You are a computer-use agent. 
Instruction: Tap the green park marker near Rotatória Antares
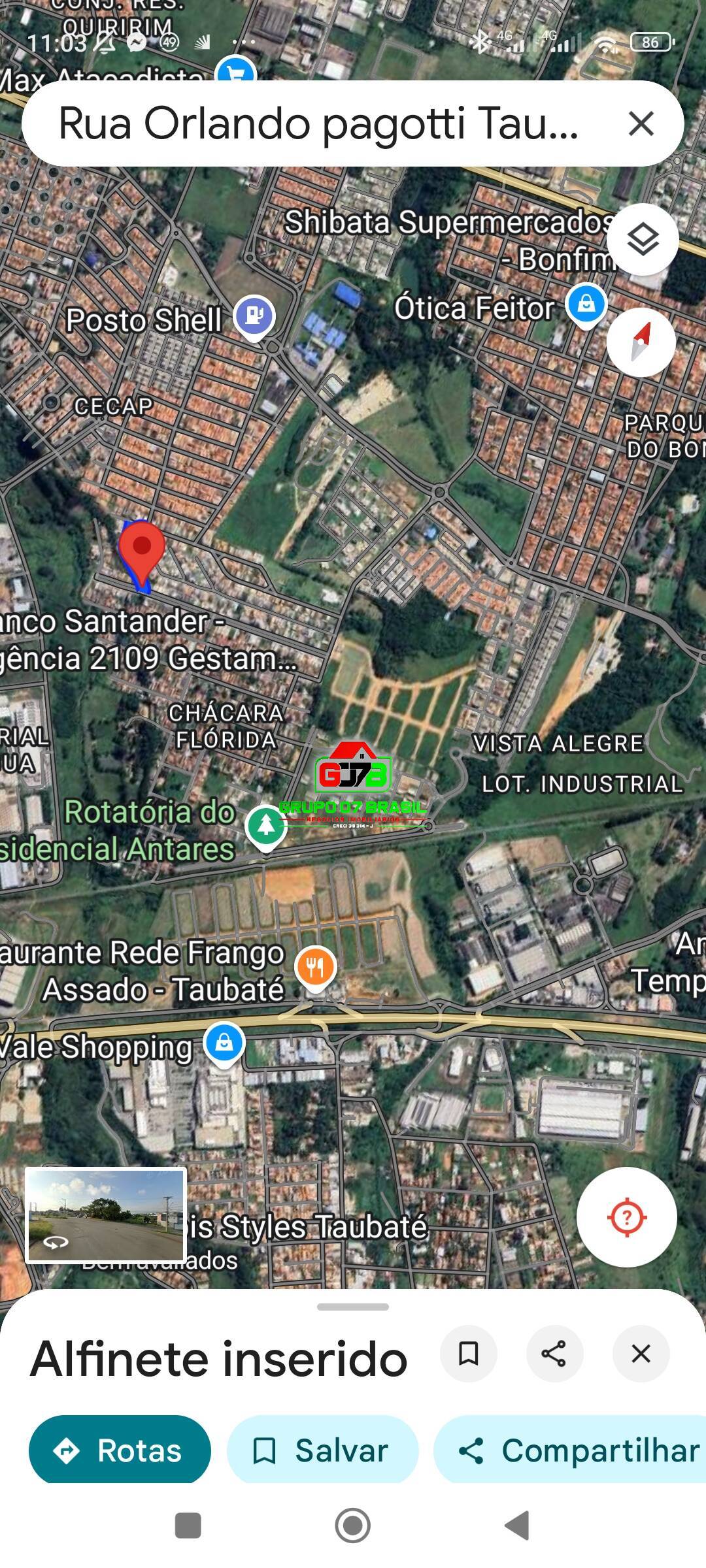click(265, 826)
